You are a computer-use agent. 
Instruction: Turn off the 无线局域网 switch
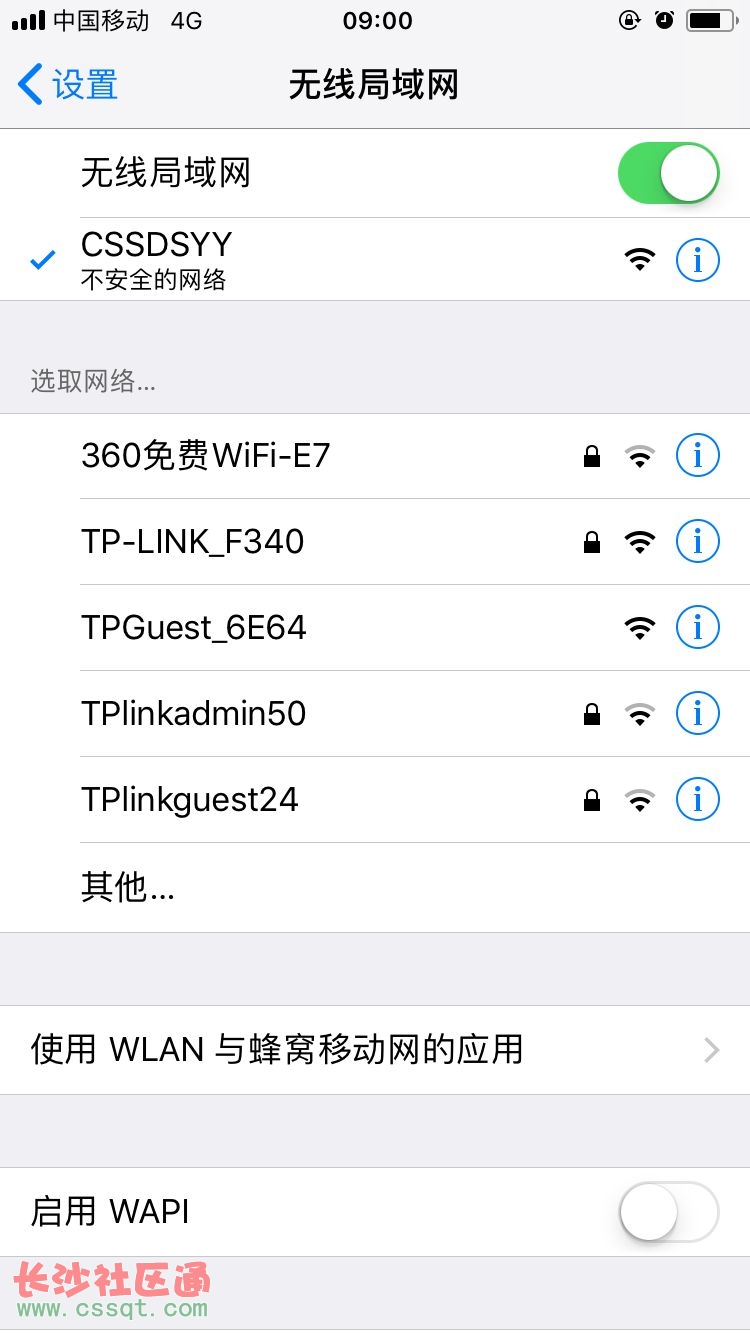(668, 173)
